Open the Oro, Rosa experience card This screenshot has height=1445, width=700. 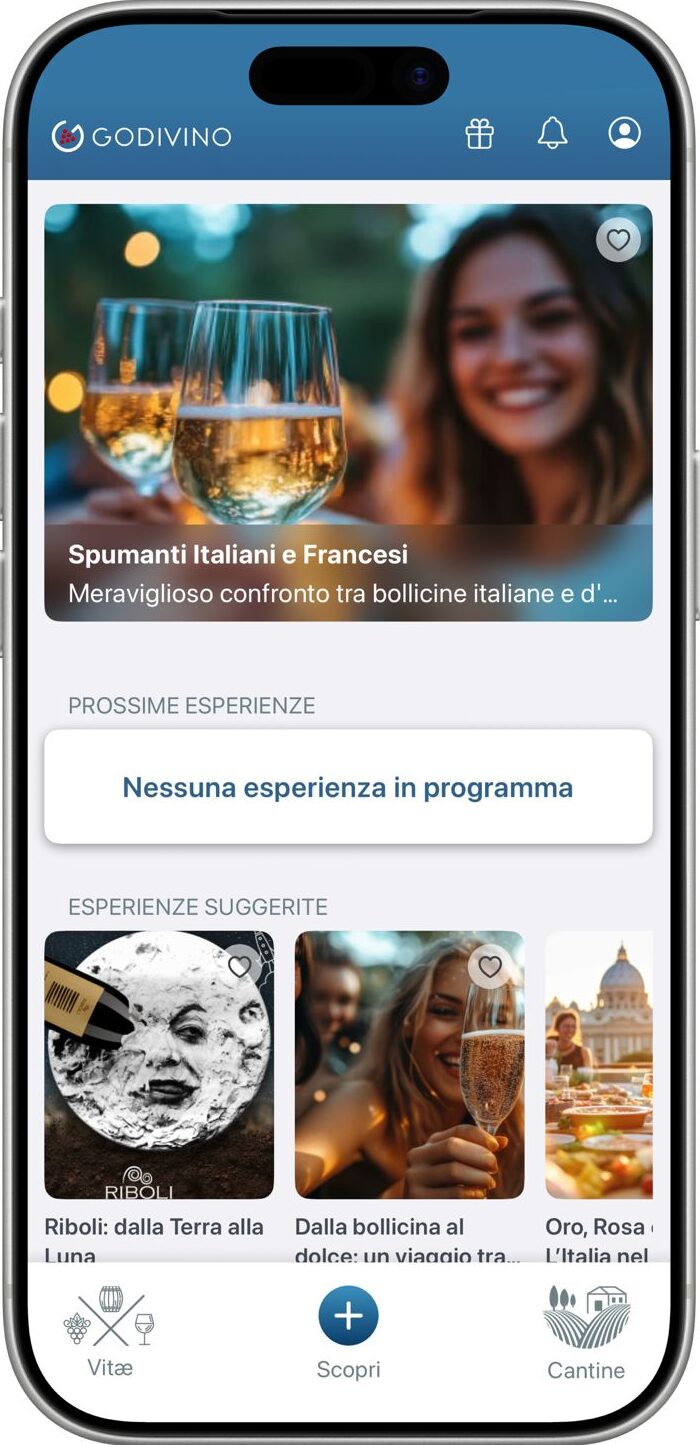pos(599,1080)
